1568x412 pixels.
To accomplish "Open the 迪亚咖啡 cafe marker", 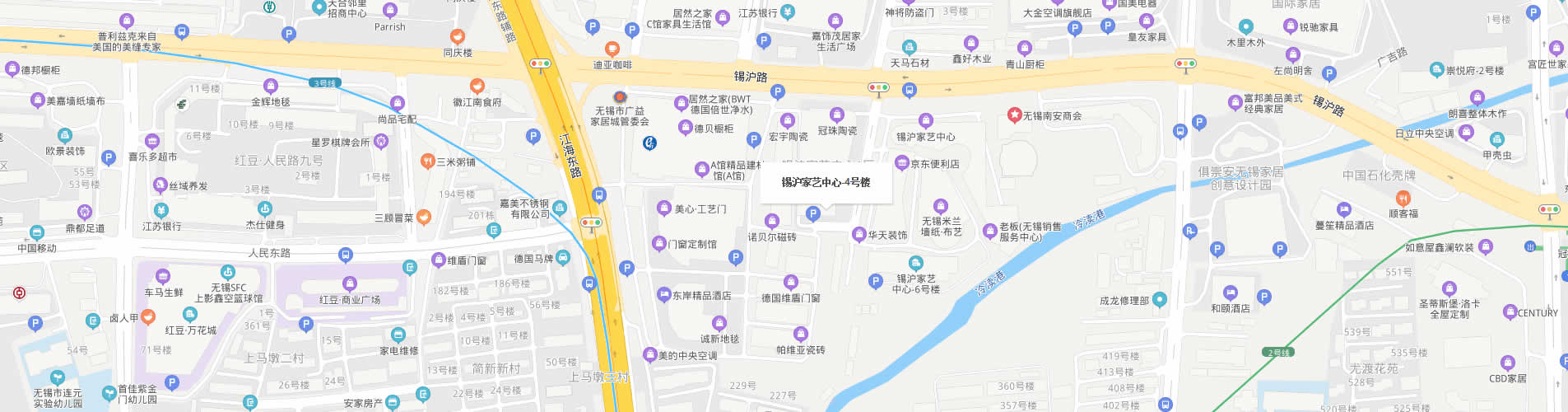I will pyautogui.click(x=612, y=49).
